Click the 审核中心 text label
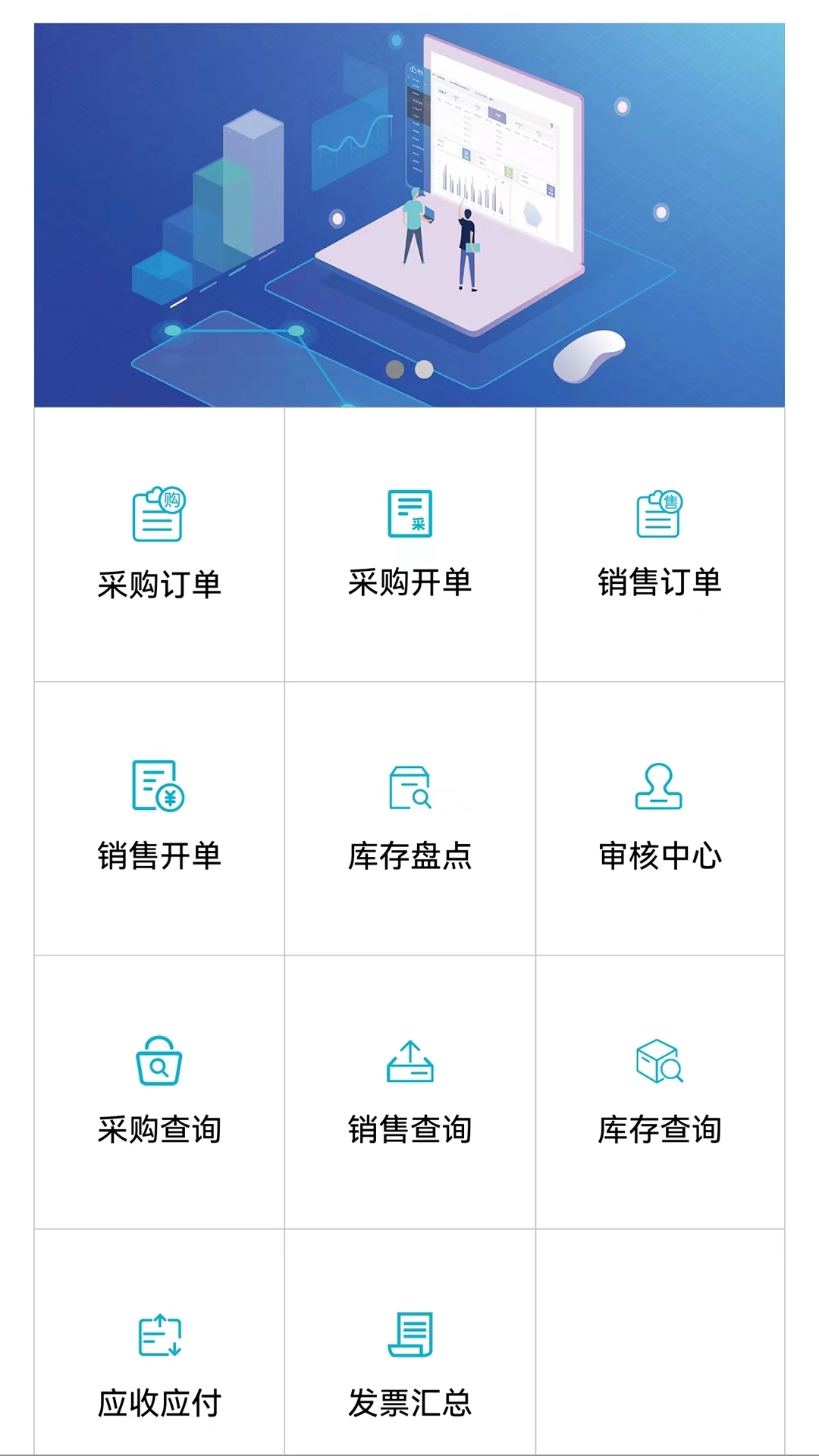Viewport: 819px width, 1456px height. [x=661, y=855]
